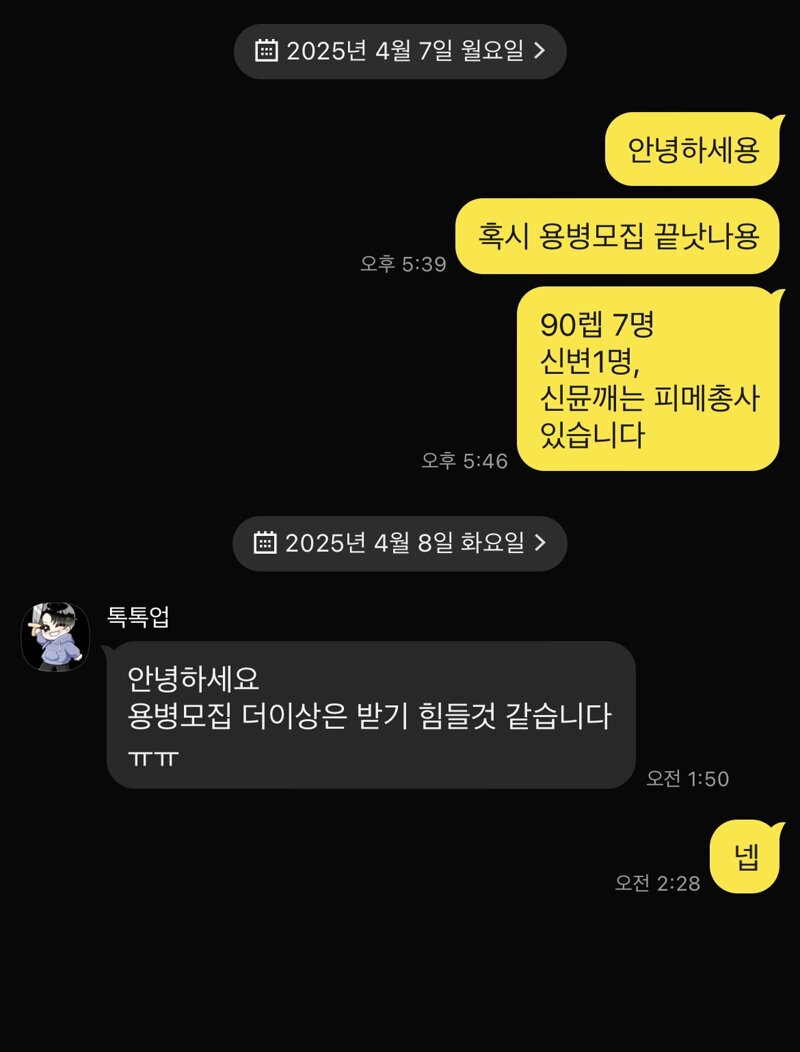Image resolution: width=800 pixels, height=1052 pixels.
Task: Open the 2025년 4월 7일 월요일 date chip
Action: tap(400, 51)
